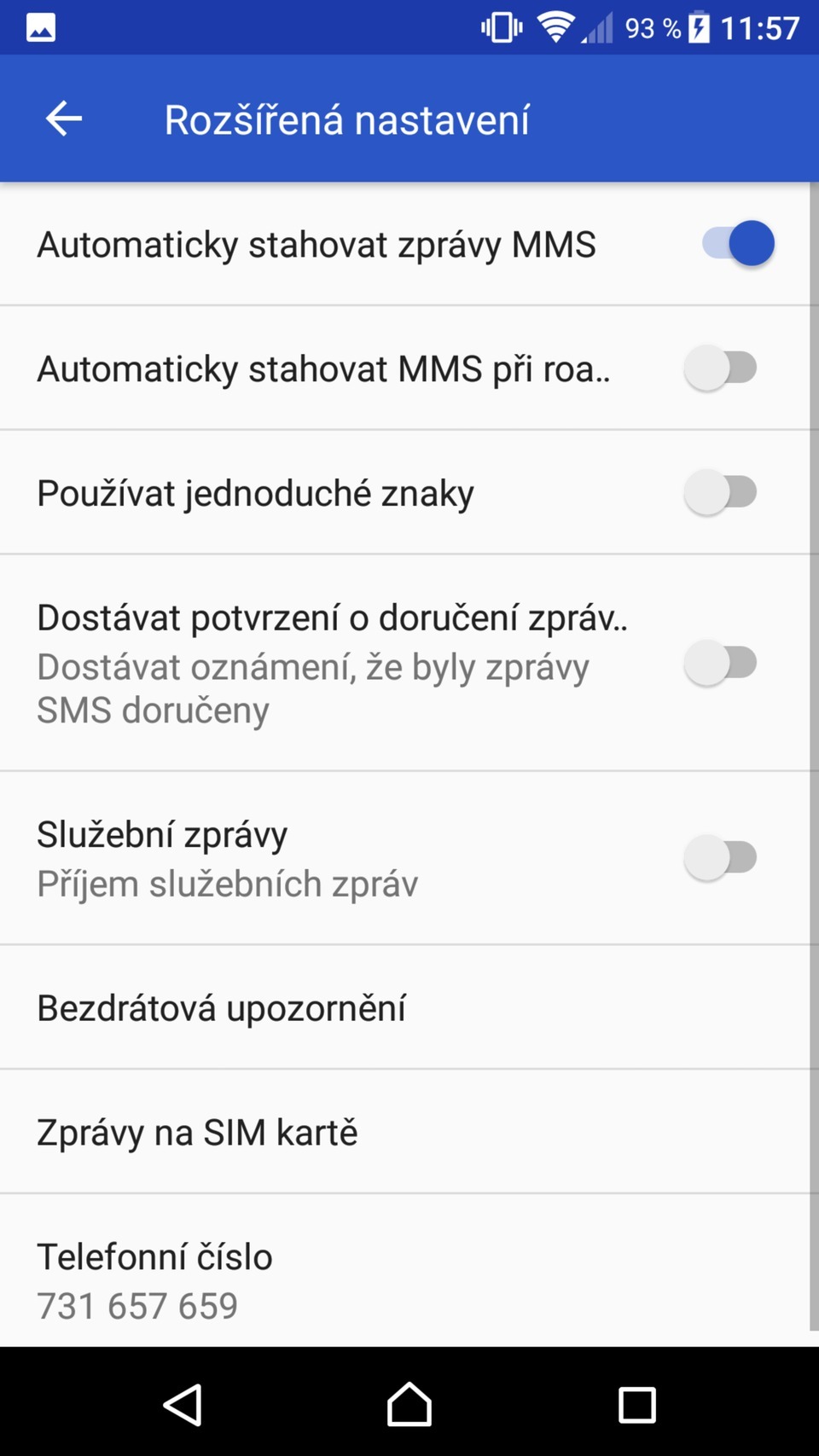
Task: Tap the gallery notification icon in status bar
Action: (36, 26)
